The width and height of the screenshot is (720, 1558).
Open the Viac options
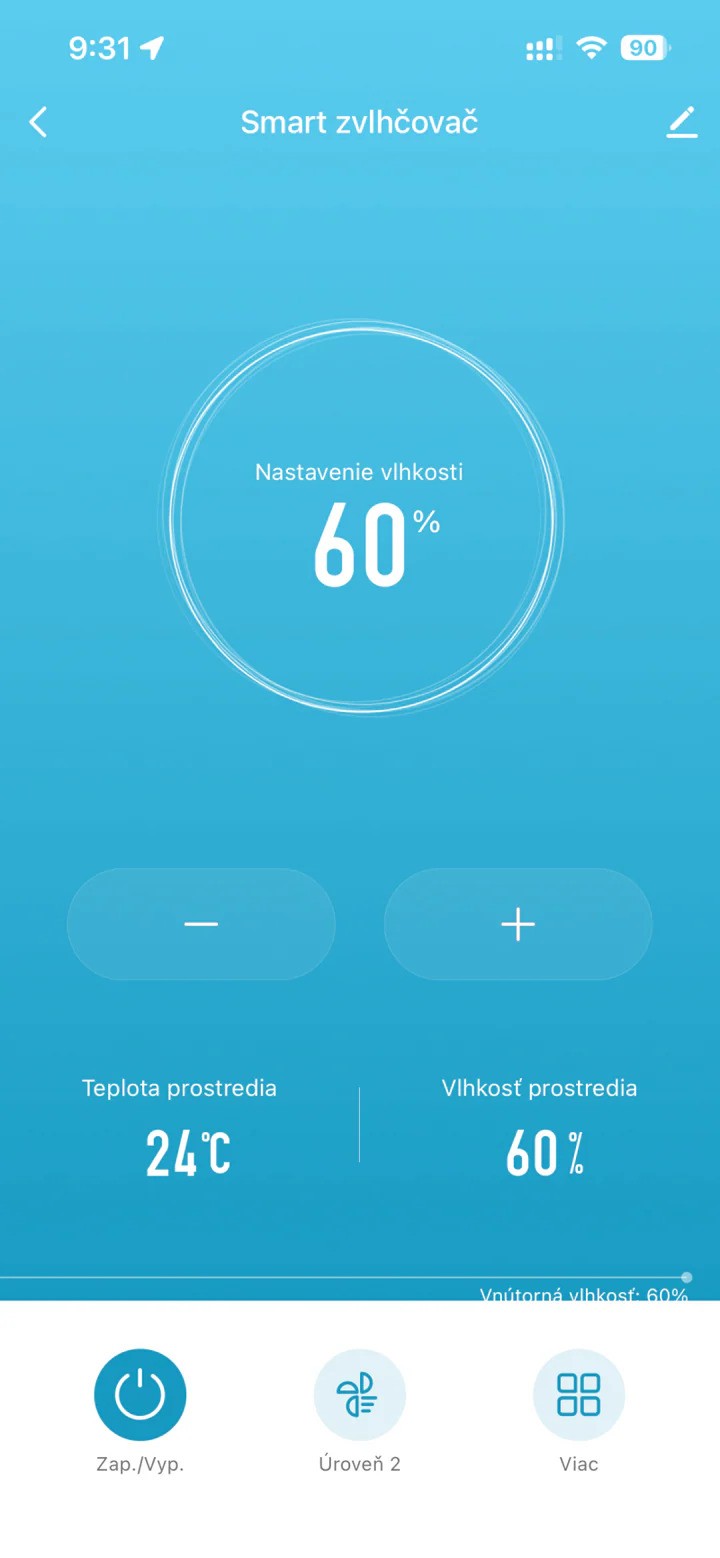pos(578,1395)
